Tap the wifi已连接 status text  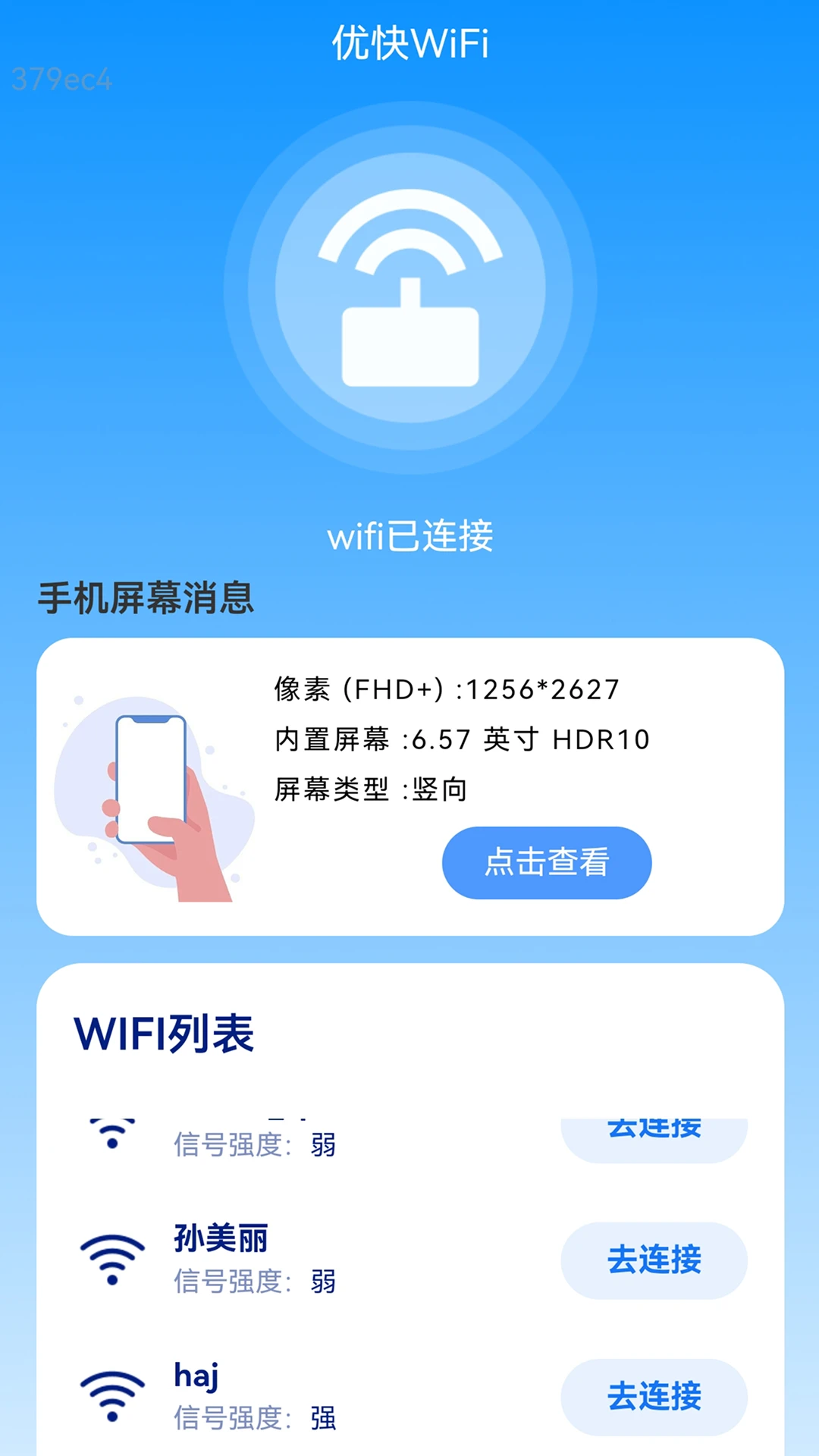[409, 537]
